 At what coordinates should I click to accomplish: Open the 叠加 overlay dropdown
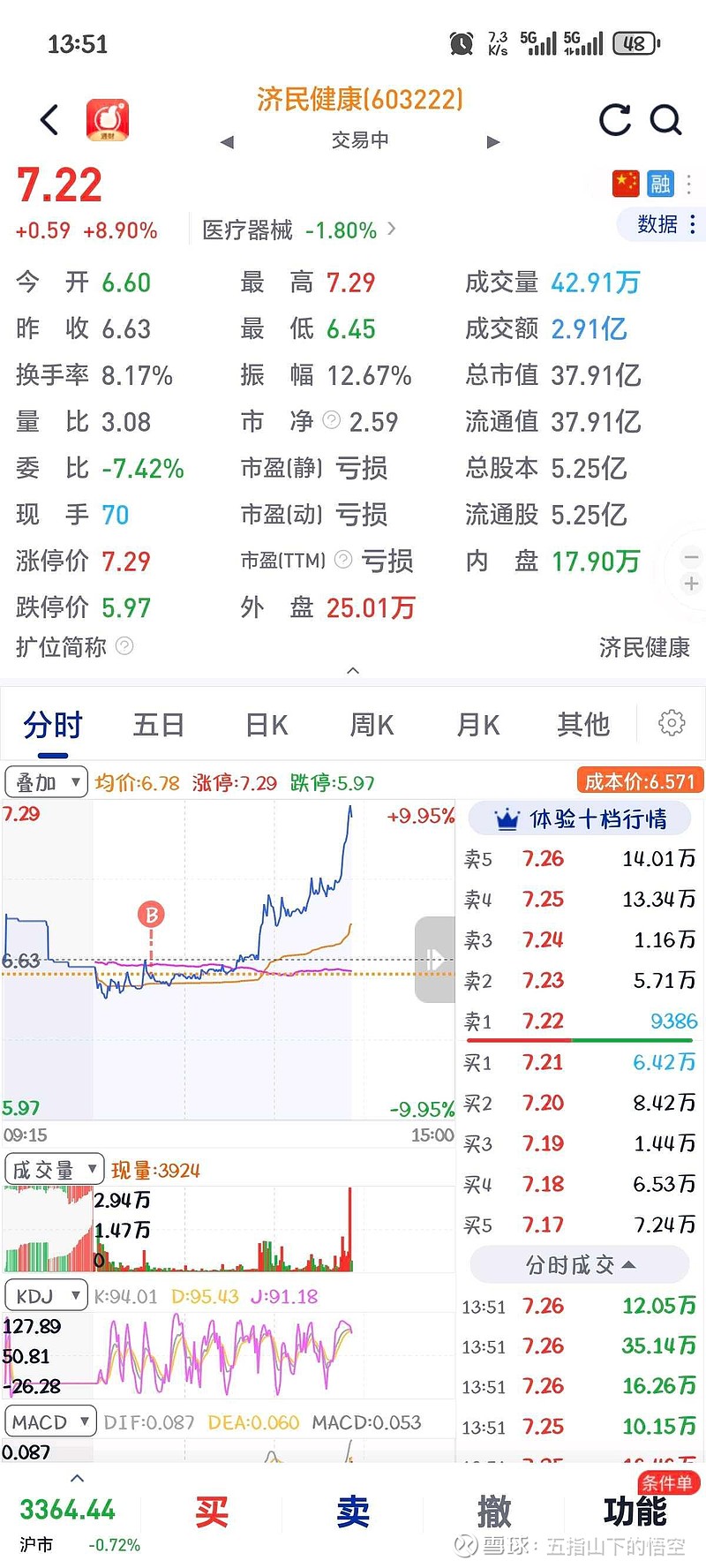[46, 782]
